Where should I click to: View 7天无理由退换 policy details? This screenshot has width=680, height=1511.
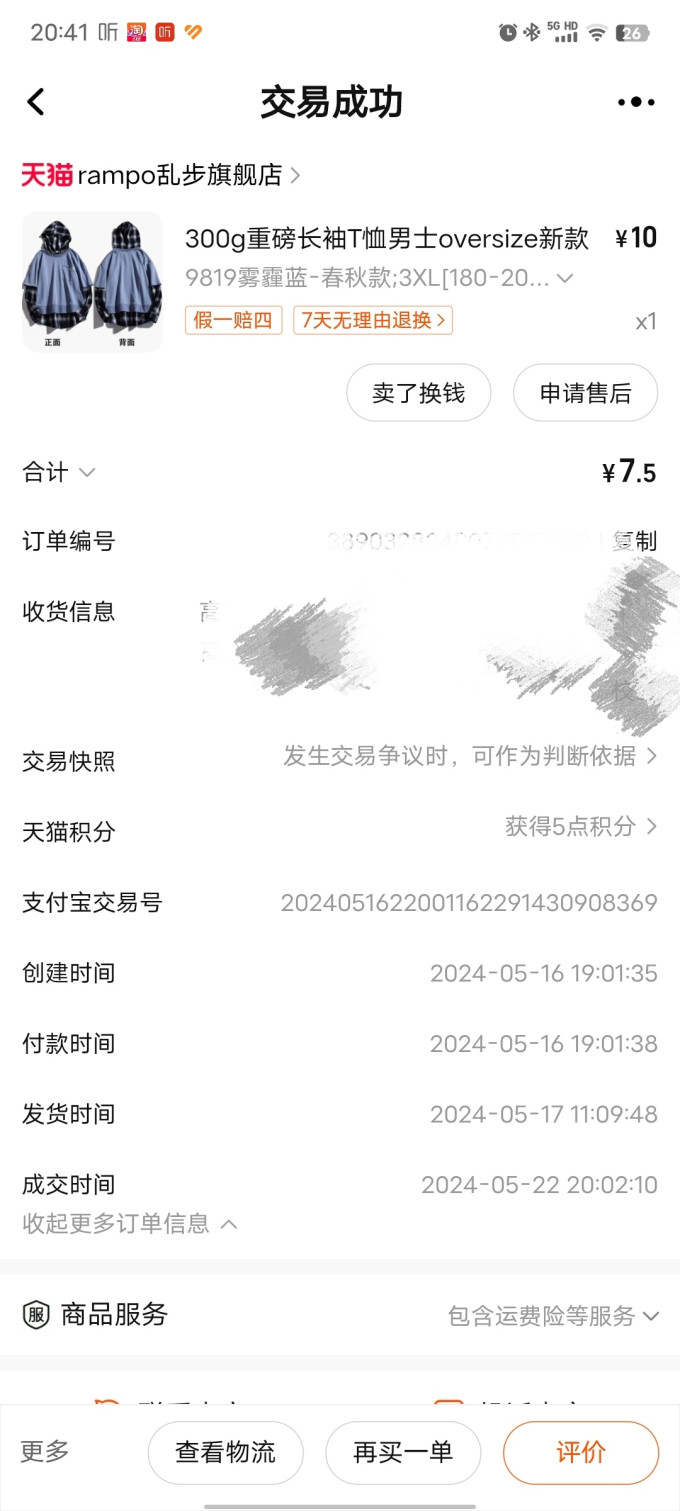pos(372,320)
